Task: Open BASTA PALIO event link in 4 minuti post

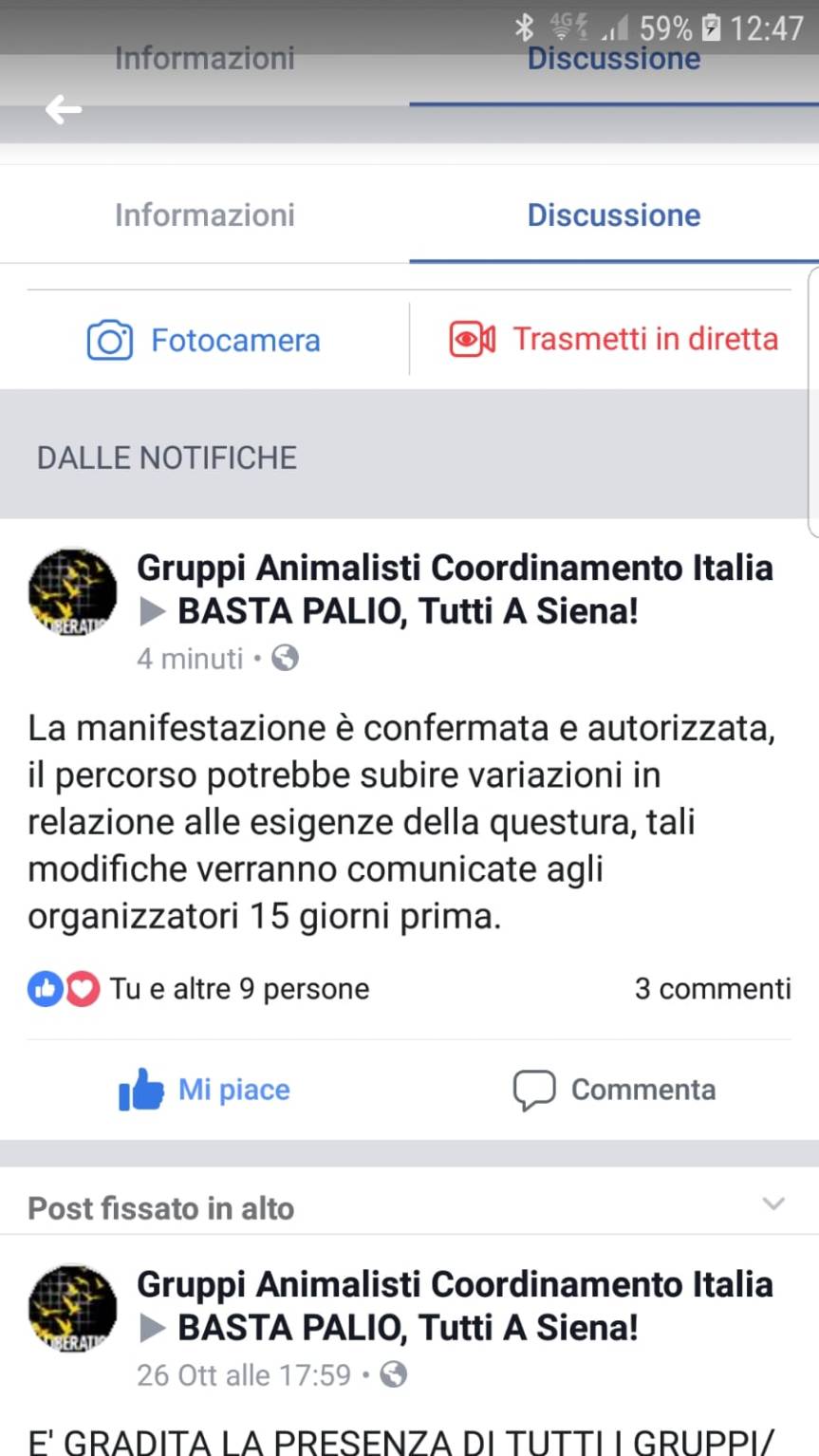Action: (x=408, y=611)
